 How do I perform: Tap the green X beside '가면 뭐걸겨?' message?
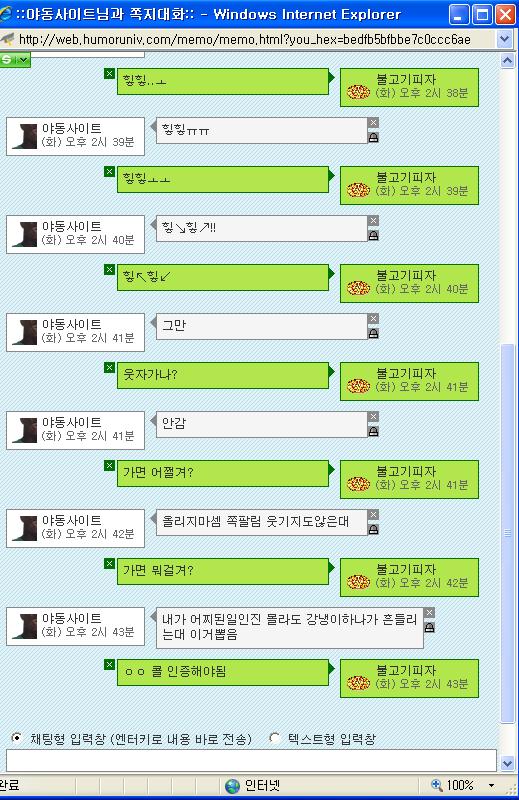click(x=109, y=563)
